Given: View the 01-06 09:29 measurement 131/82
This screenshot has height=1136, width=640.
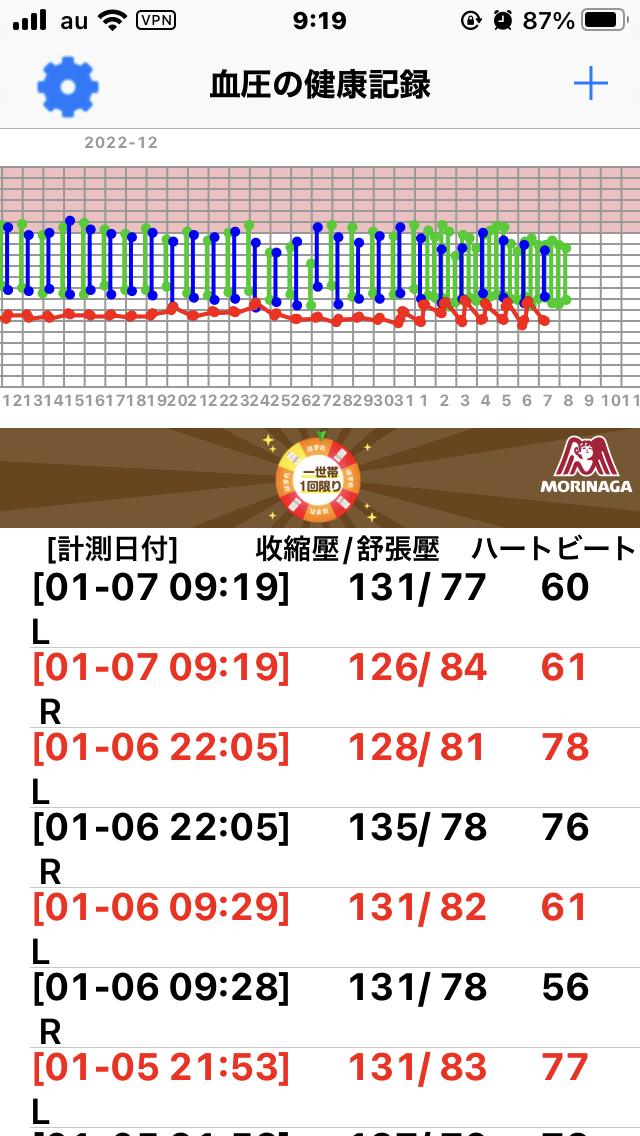Looking at the screenshot, I should point(320,927).
